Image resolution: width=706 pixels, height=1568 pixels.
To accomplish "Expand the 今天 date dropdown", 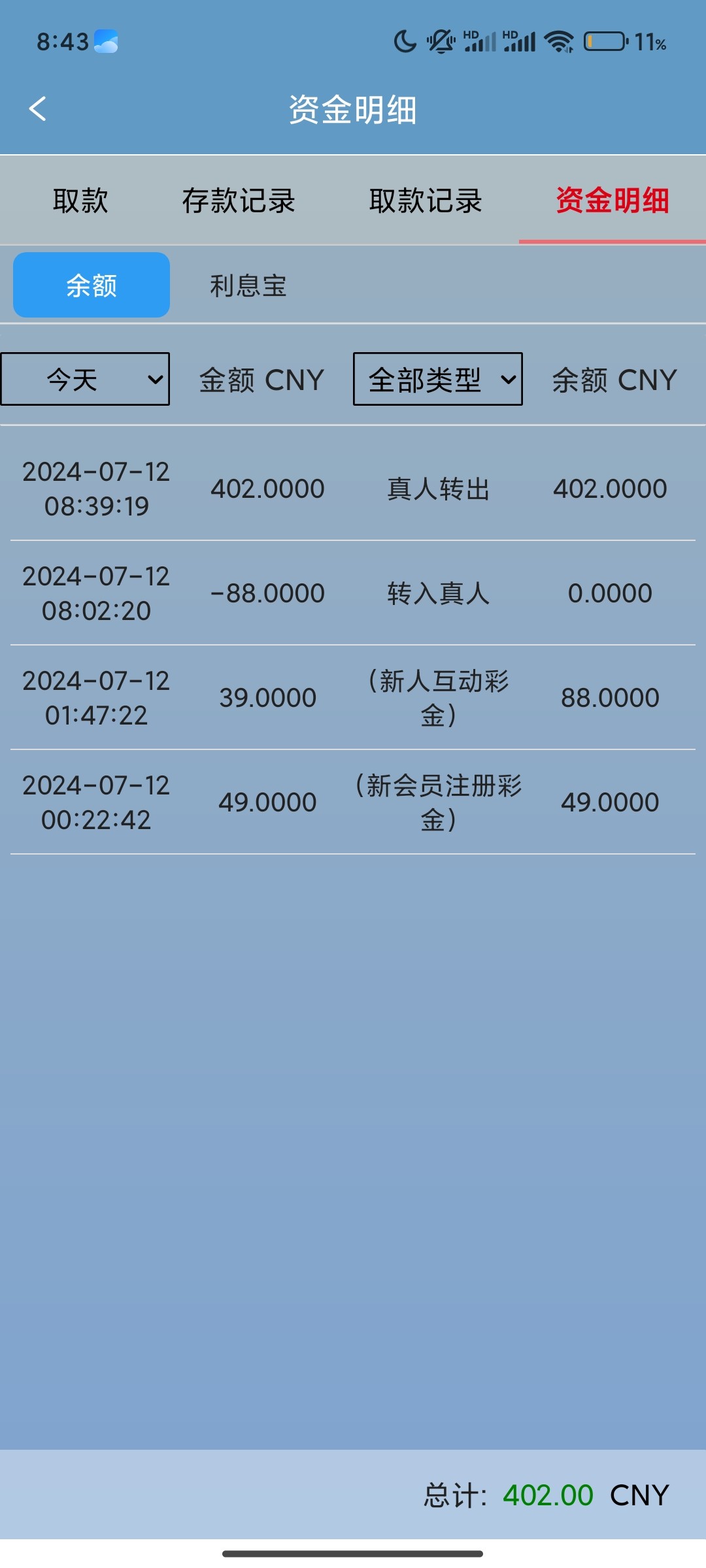I will (x=85, y=379).
